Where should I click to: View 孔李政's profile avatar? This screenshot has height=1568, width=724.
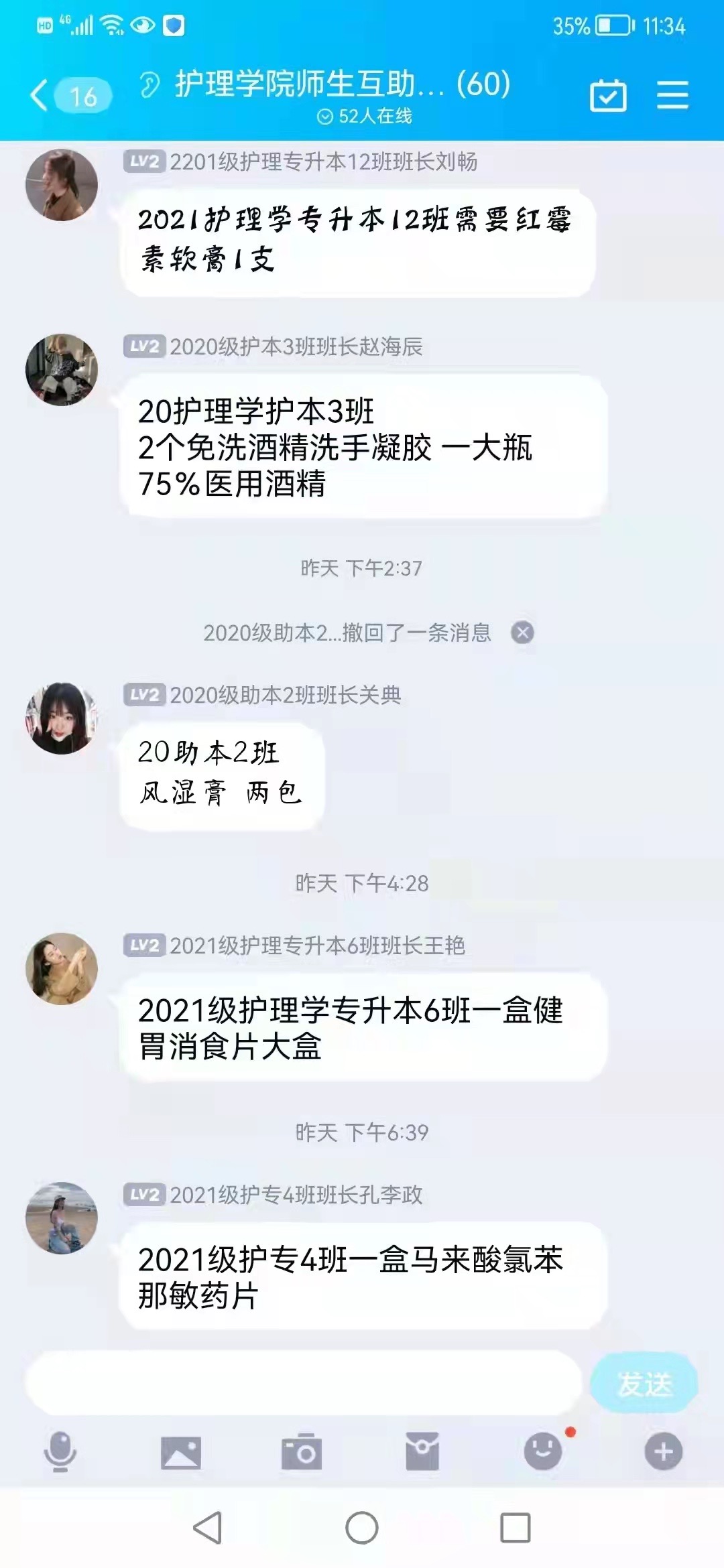[x=62, y=1218]
